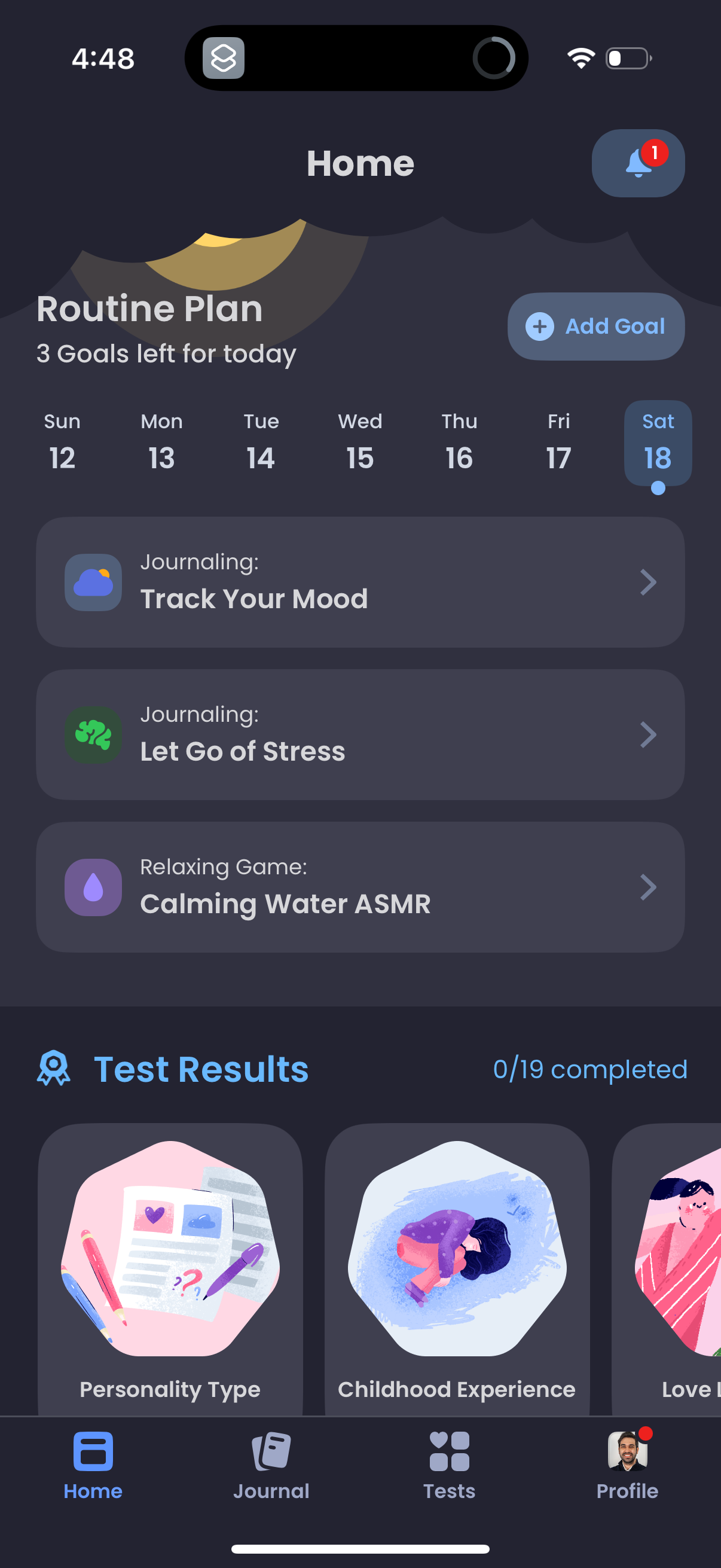This screenshot has width=721, height=1568.
Task: Select the green brain icon for Let Go of Stress
Action: pyautogui.click(x=93, y=734)
